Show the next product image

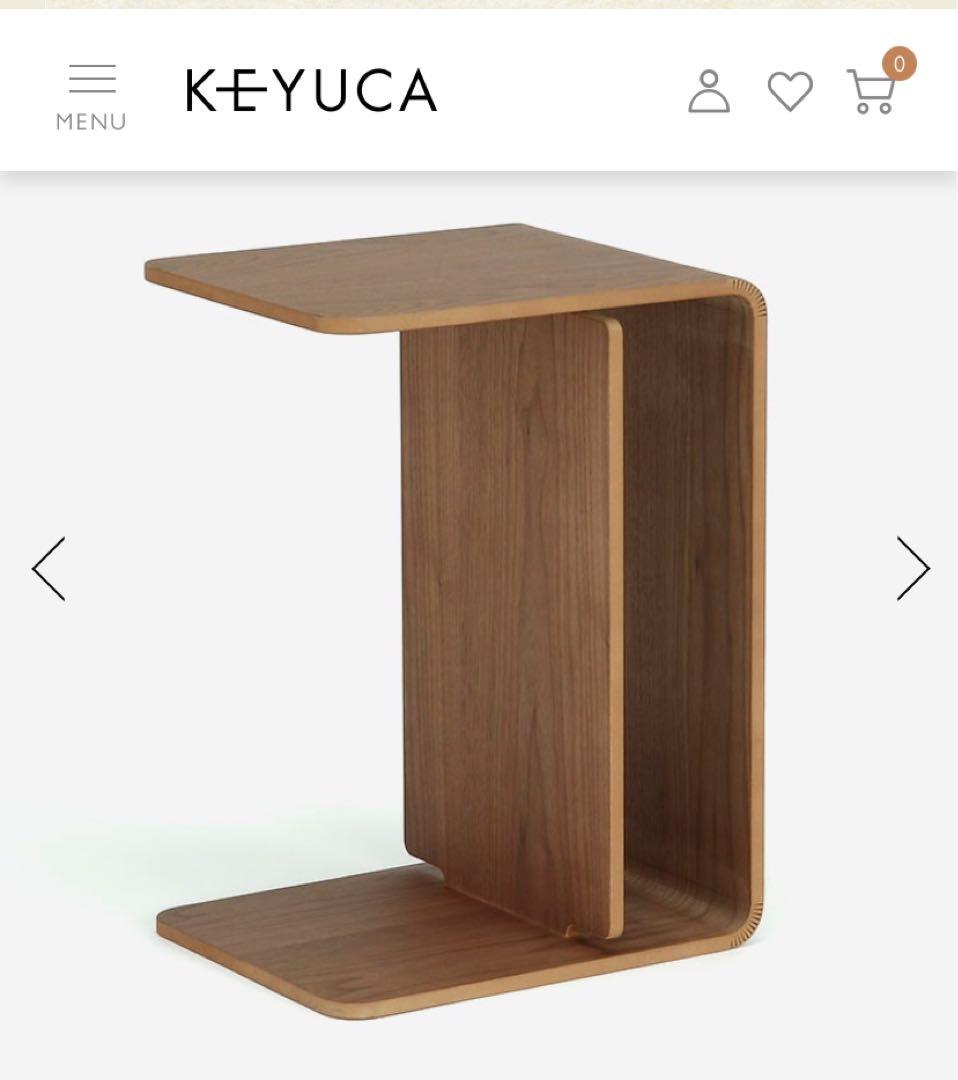click(912, 568)
